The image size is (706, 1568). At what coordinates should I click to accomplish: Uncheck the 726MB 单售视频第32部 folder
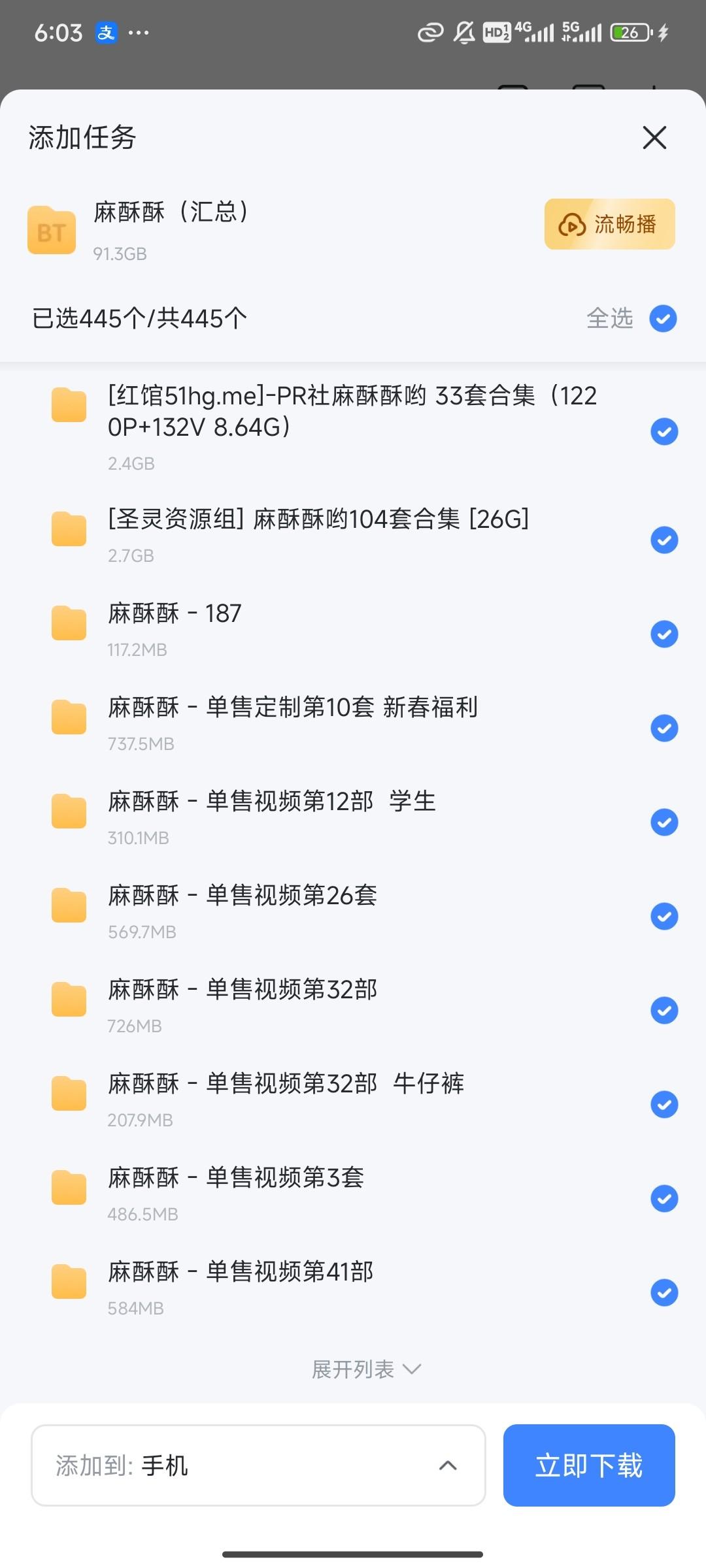coord(664,1011)
